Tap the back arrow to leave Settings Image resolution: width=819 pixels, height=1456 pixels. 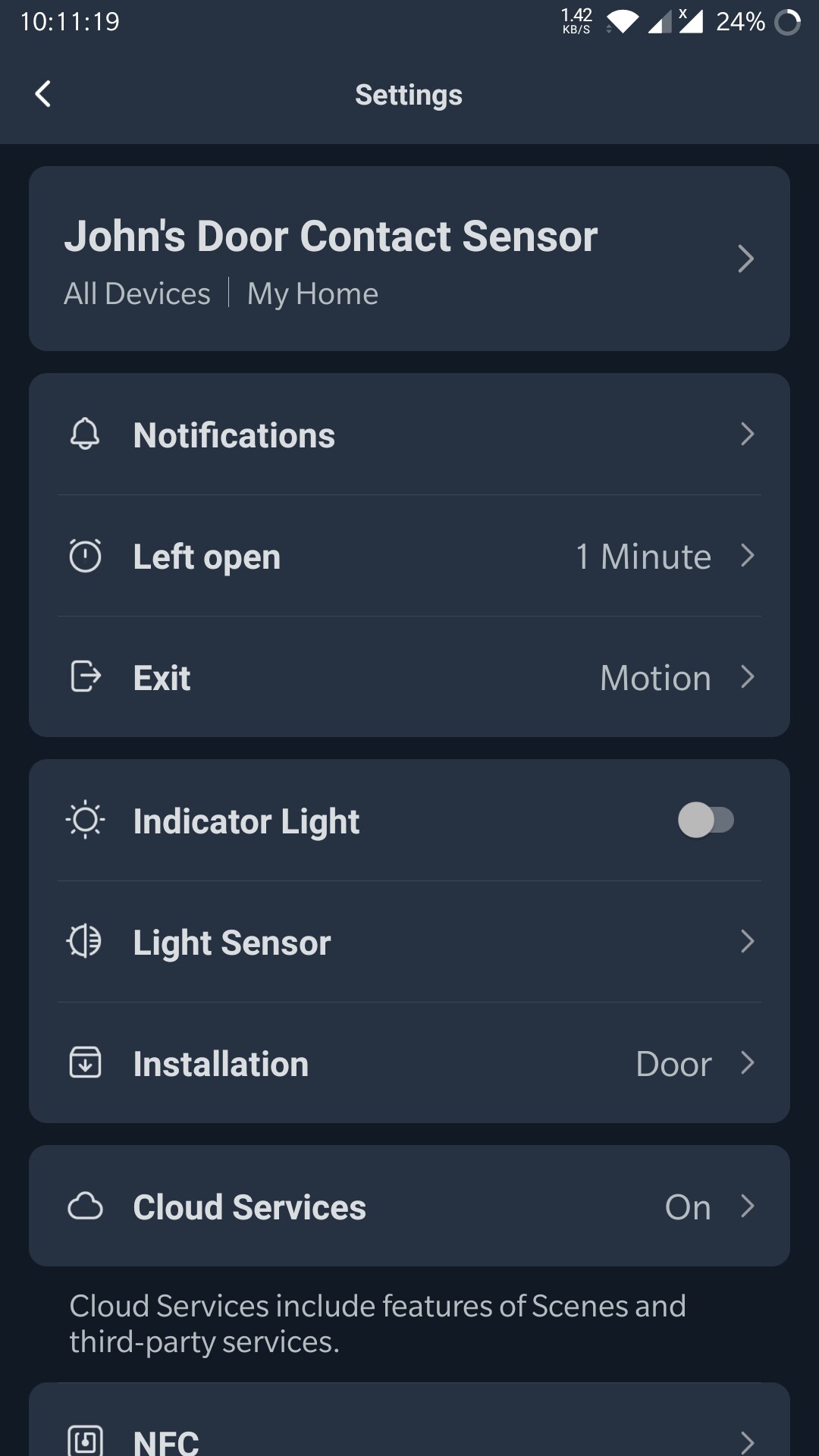[43, 94]
